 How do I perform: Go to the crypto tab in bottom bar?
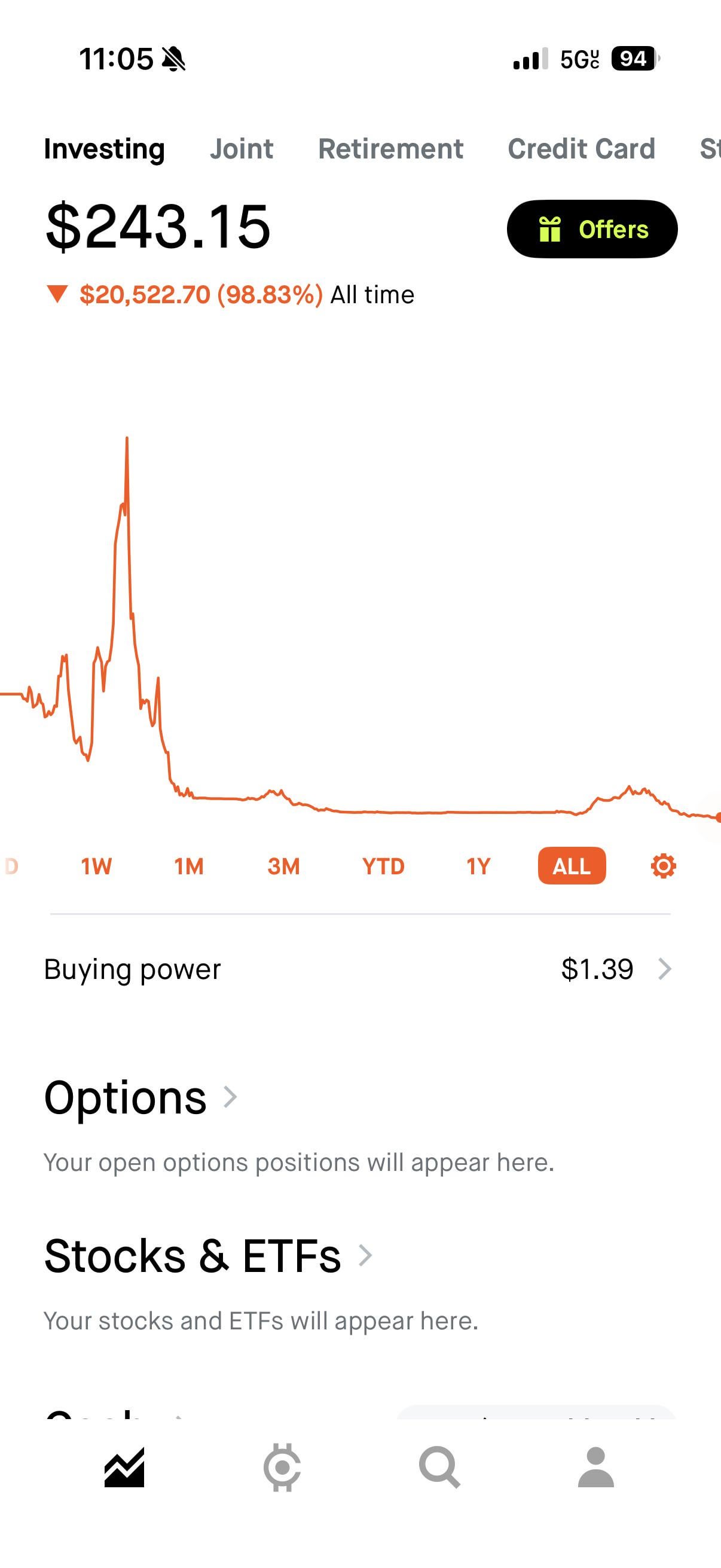click(282, 1468)
